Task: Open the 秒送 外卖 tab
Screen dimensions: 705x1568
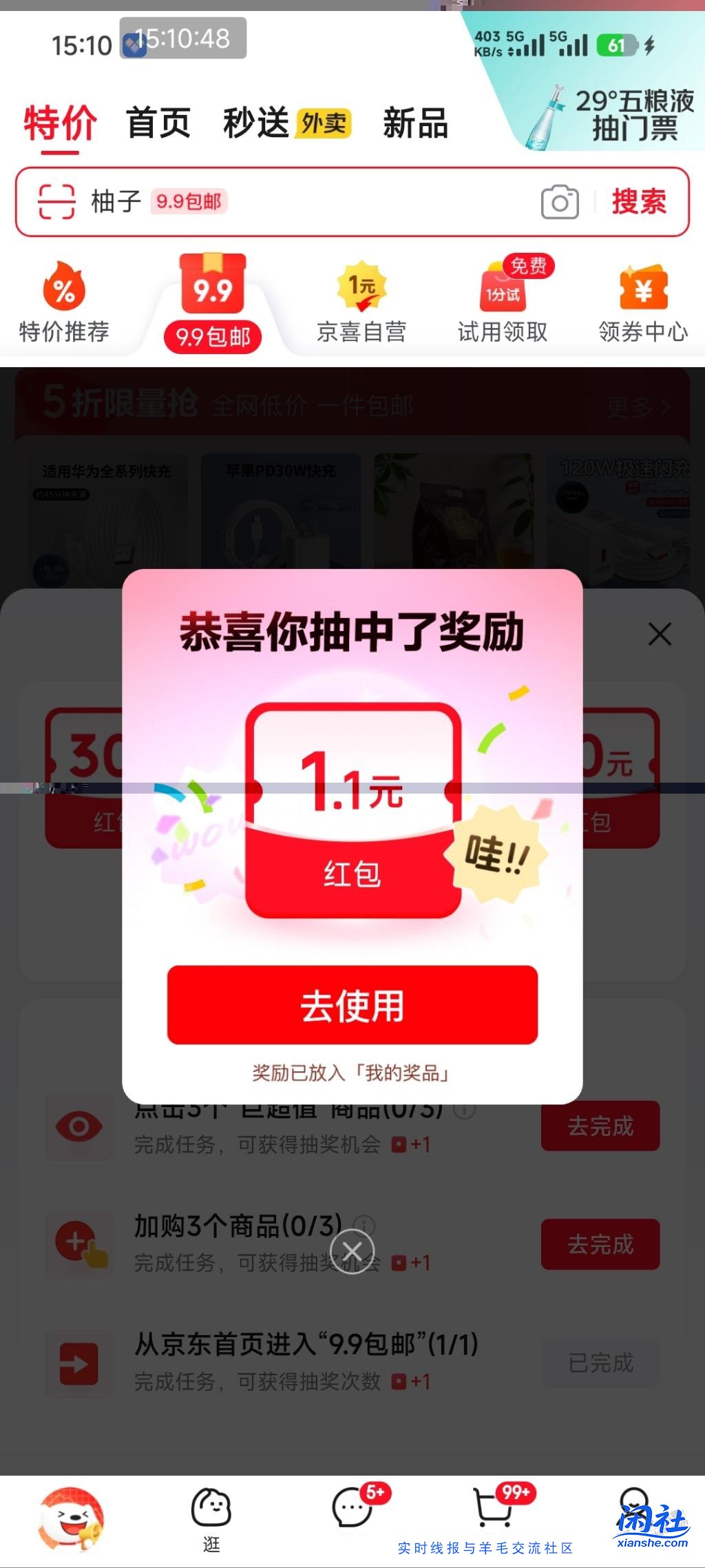Action: pos(287,124)
